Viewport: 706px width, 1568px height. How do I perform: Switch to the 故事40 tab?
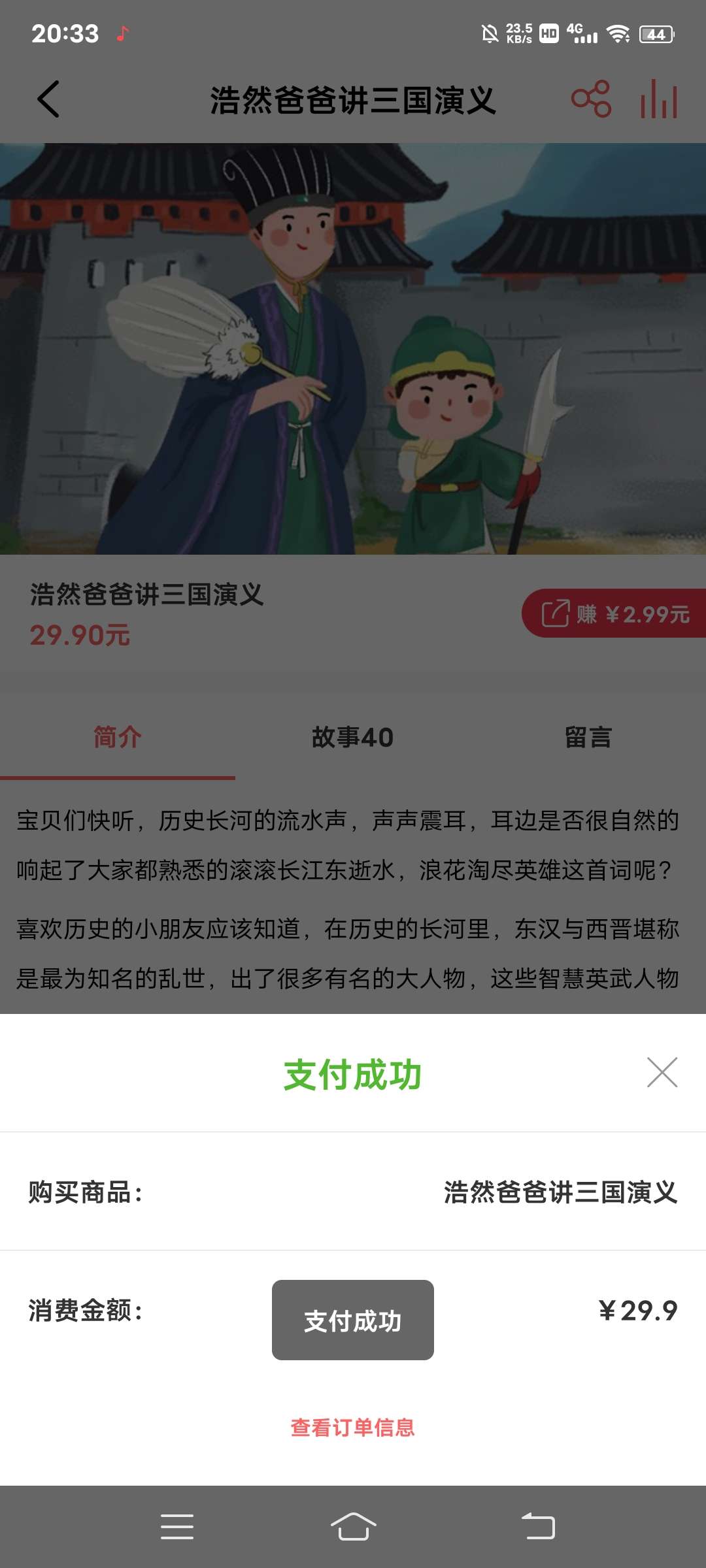352,738
